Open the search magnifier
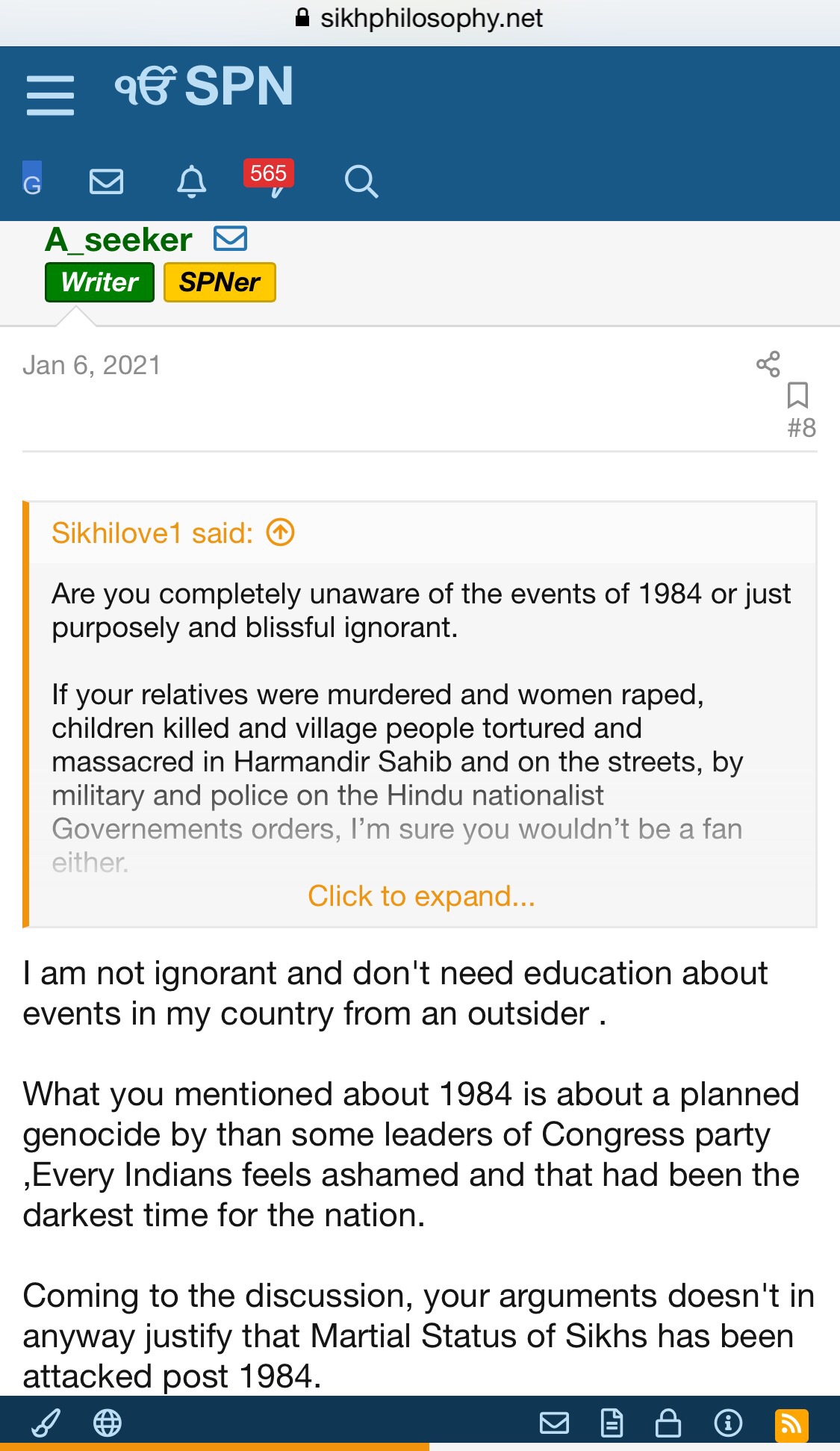This screenshot has width=840, height=1451. click(x=361, y=181)
